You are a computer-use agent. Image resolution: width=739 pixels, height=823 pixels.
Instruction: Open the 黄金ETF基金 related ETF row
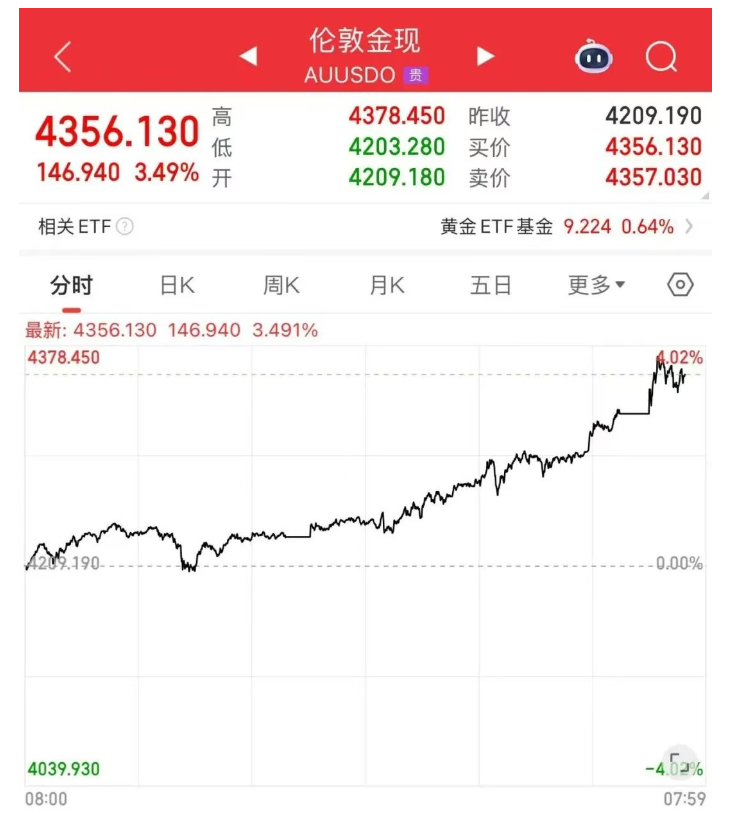point(566,227)
